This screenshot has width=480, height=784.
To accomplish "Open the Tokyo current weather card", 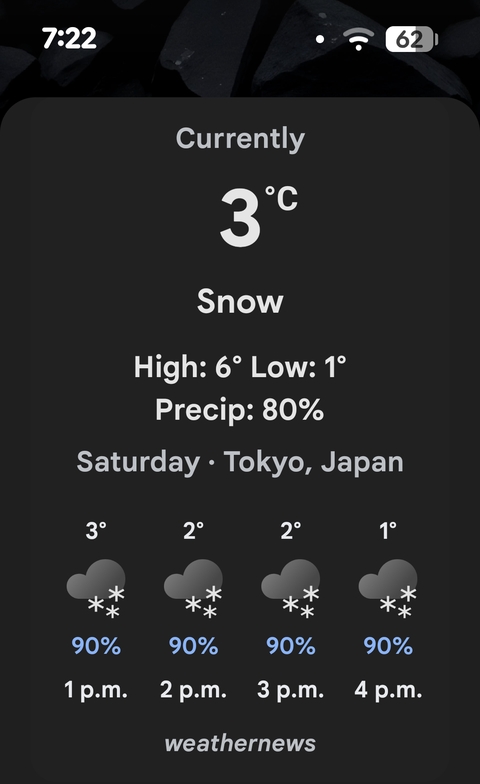I will click(x=240, y=440).
